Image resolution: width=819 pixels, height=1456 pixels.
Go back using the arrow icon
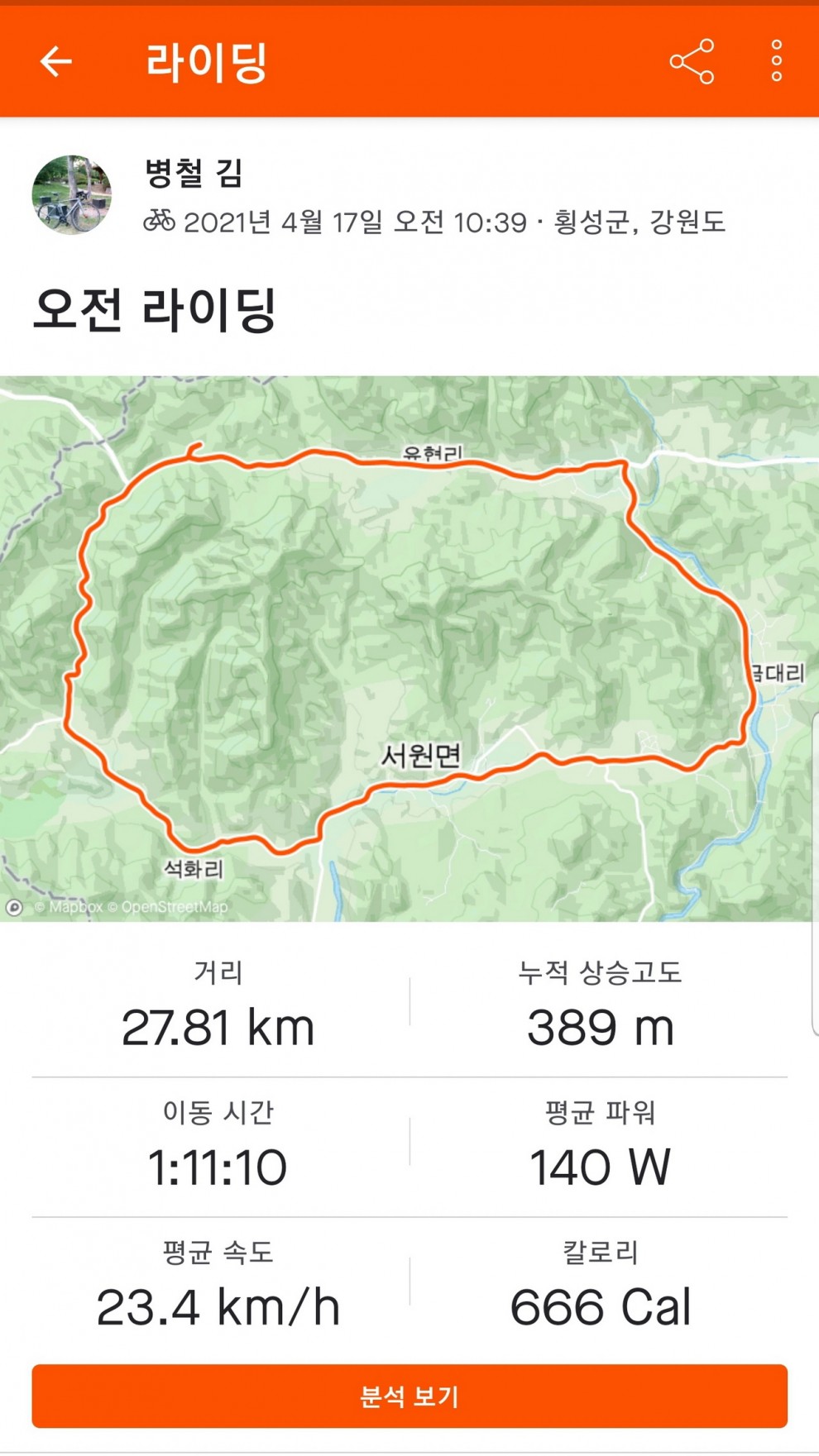56,62
